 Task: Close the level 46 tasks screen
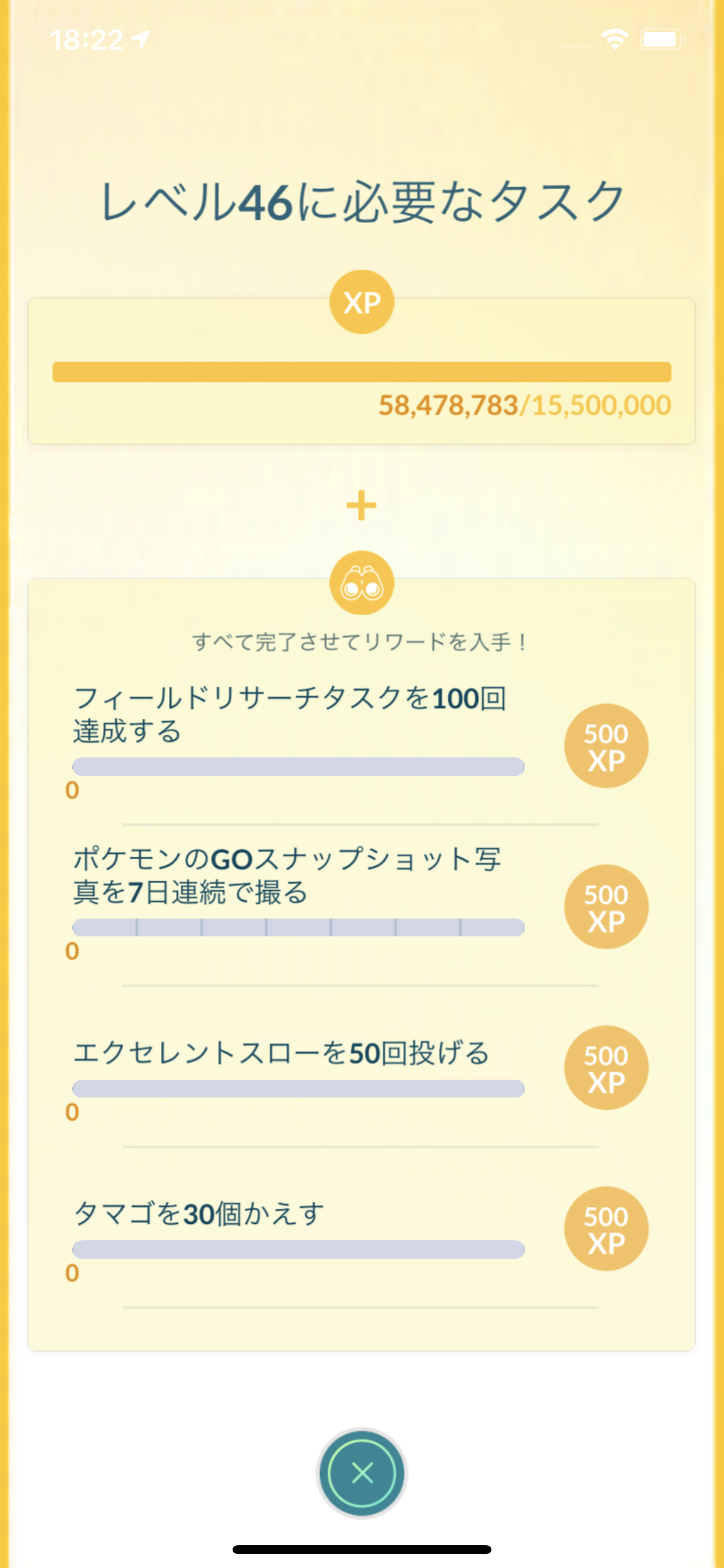click(362, 1473)
